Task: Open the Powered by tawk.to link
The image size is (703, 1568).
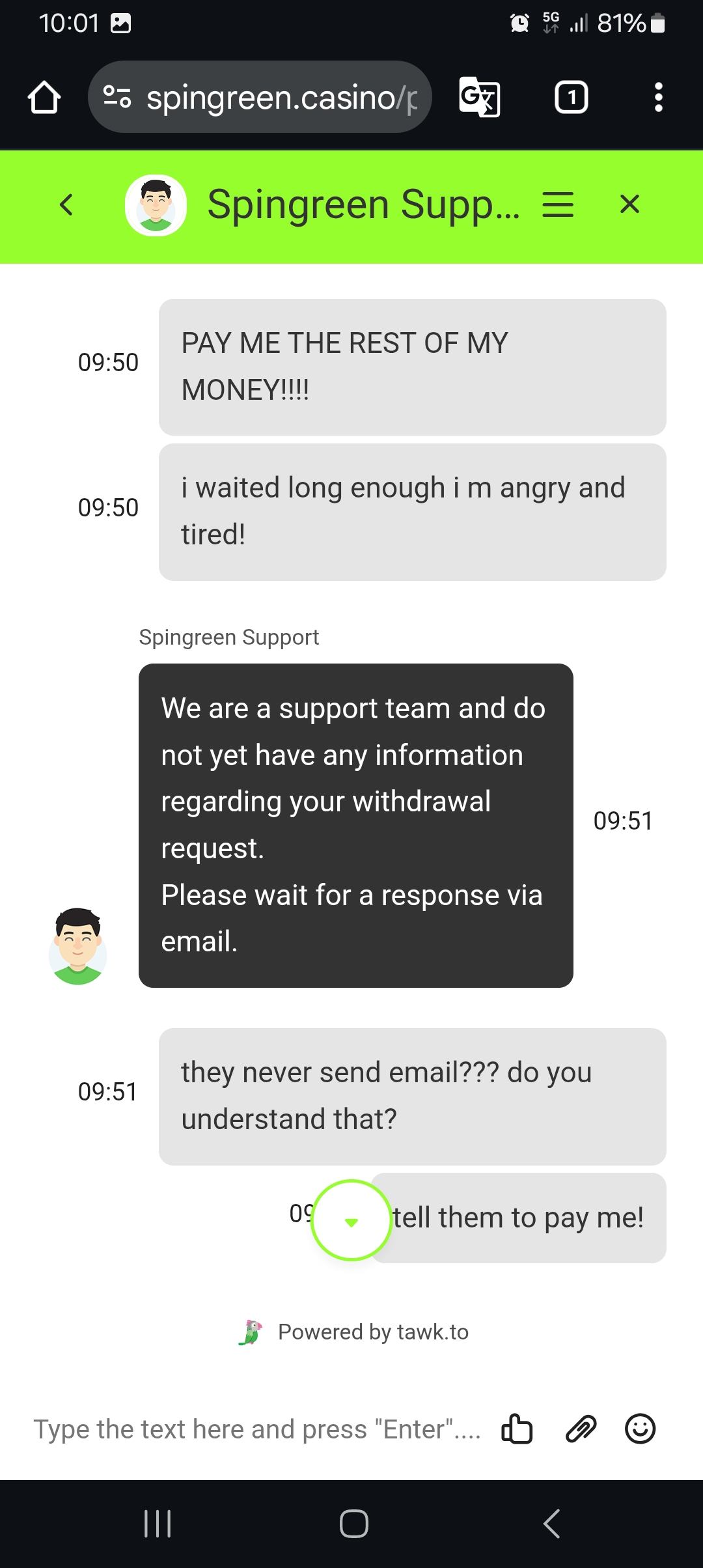Action: [x=355, y=1332]
